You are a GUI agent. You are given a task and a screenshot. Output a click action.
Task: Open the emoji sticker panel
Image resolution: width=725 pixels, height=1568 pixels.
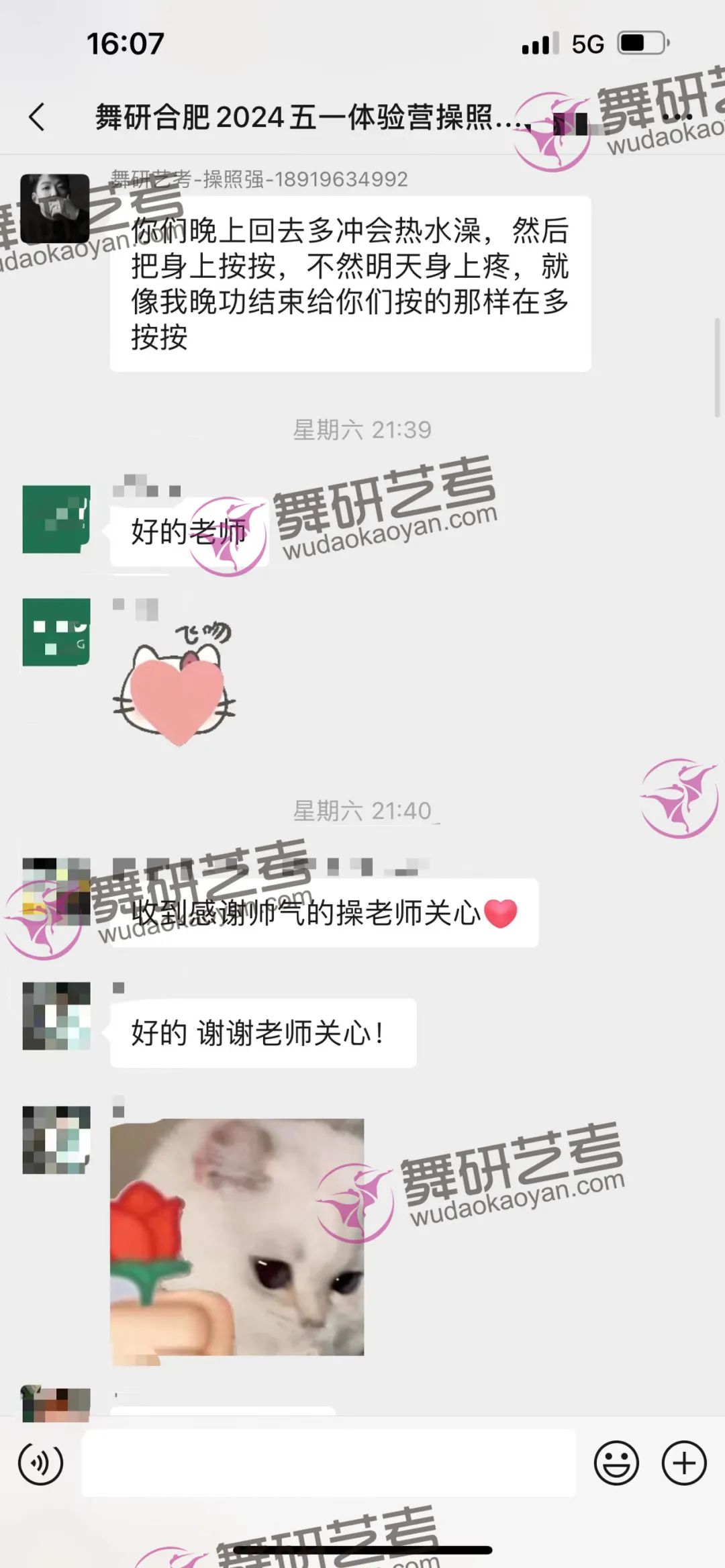[x=616, y=1463]
